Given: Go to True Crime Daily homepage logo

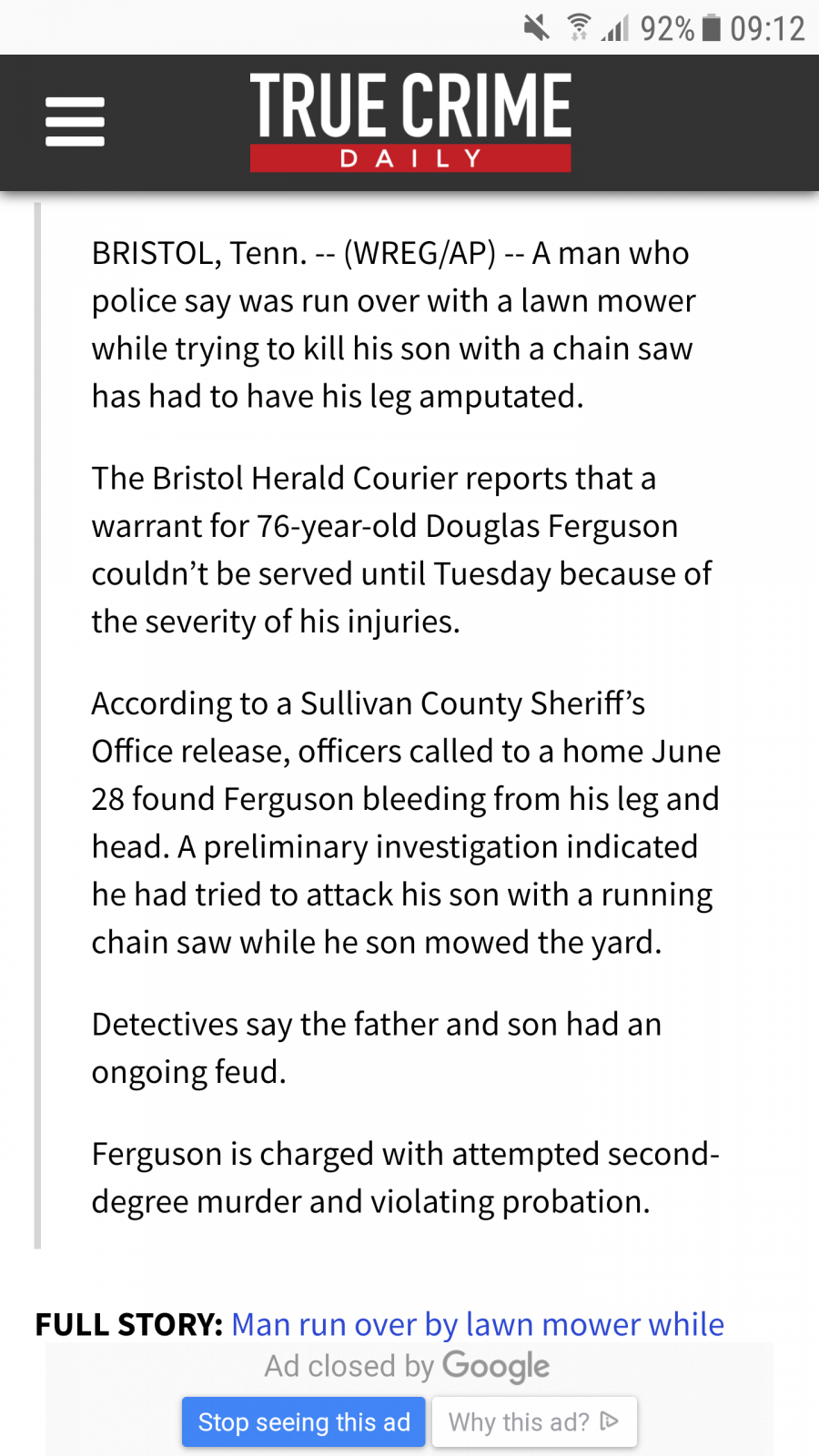Looking at the screenshot, I should (x=410, y=122).
